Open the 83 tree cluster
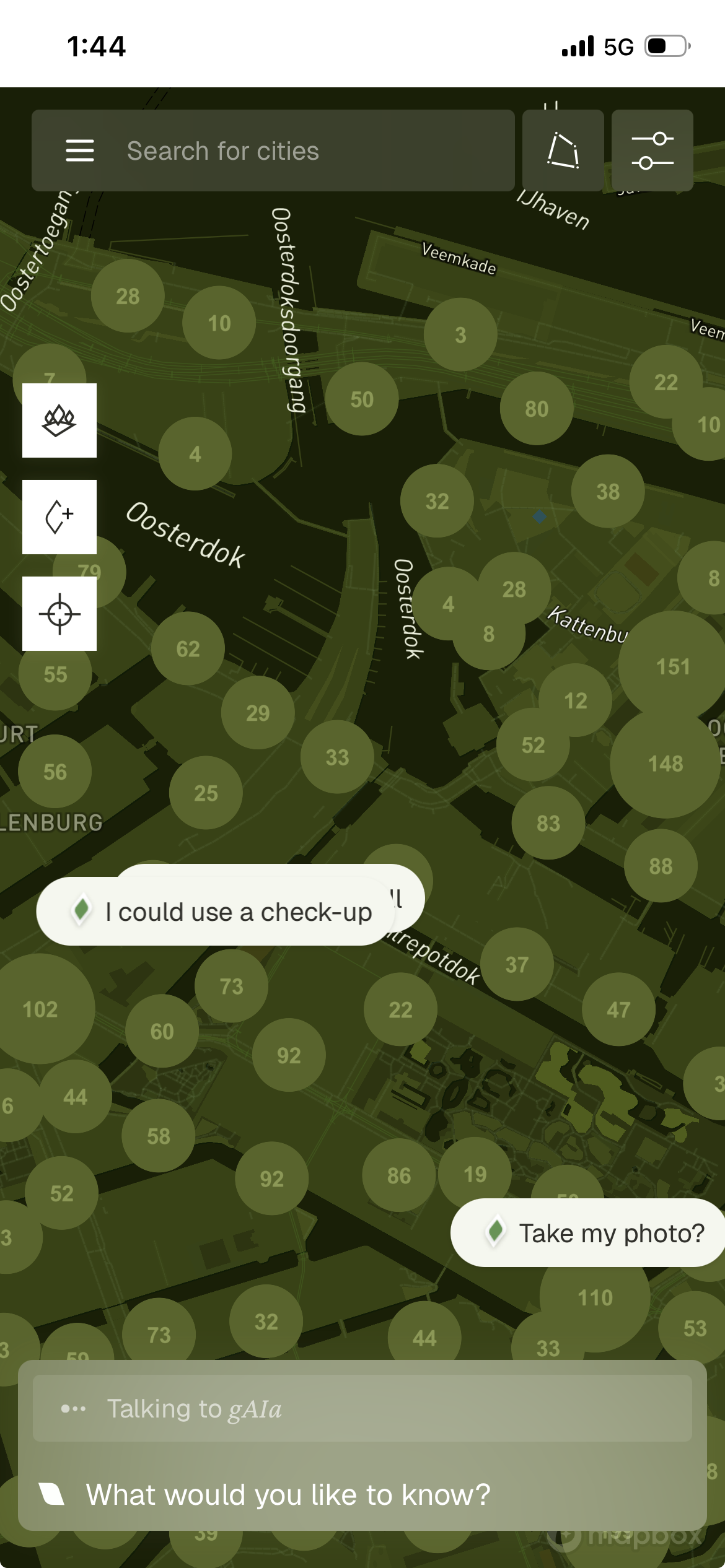The height and width of the screenshot is (1568, 725). pyautogui.click(x=548, y=823)
